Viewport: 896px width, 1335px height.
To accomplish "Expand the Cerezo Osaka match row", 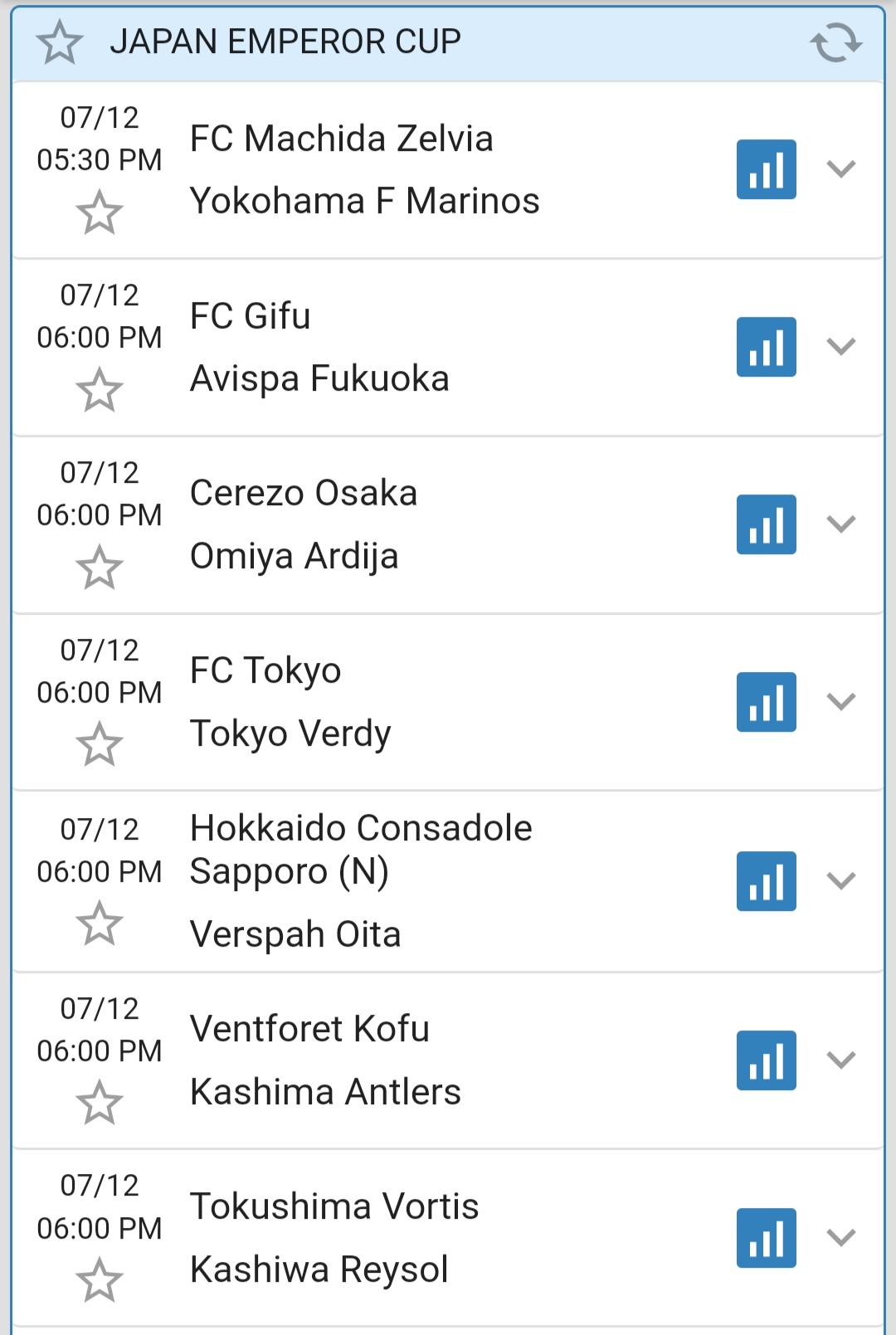I will click(x=840, y=524).
